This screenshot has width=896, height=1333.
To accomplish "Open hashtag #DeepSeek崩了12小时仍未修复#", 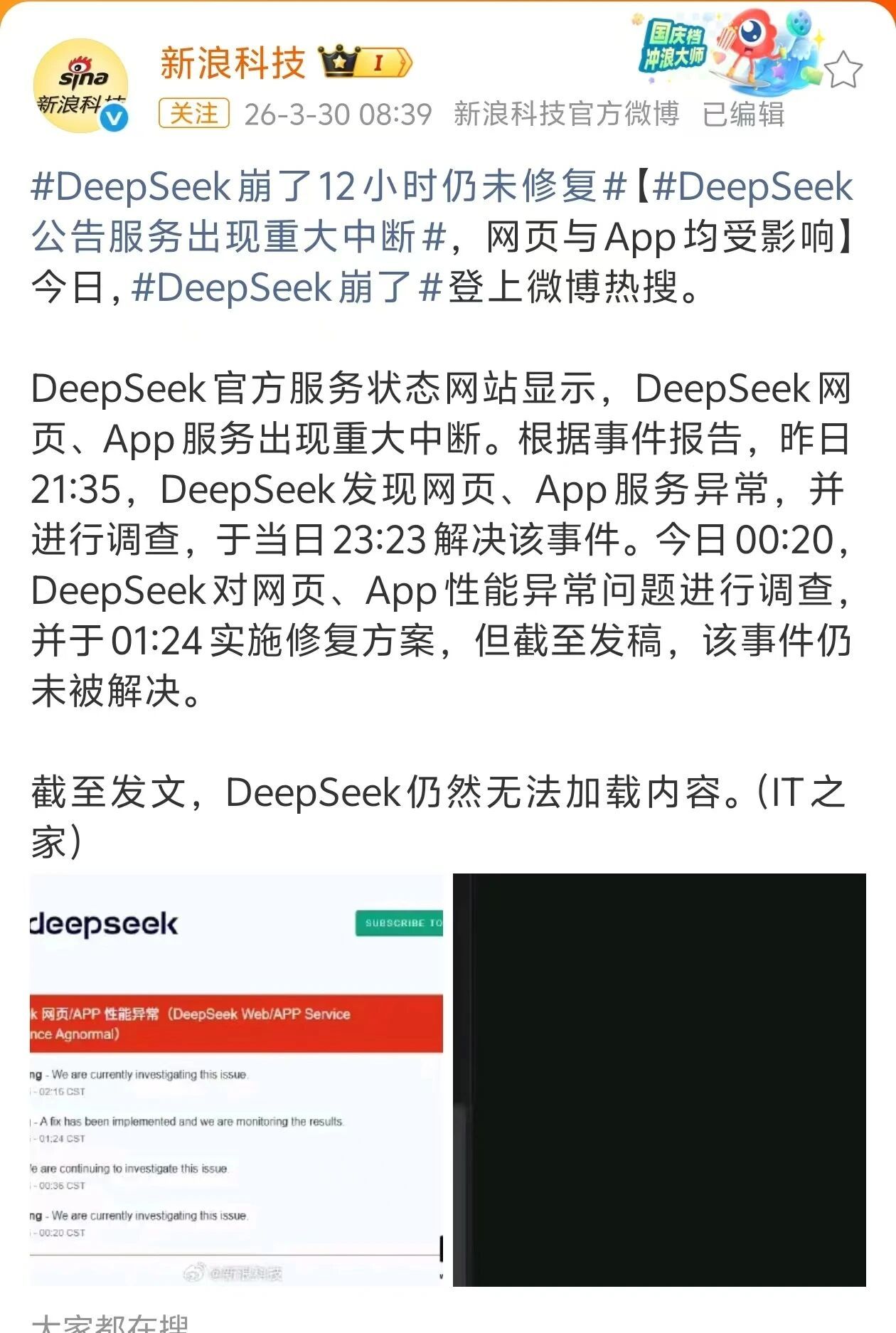I will pyautogui.click(x=327, y=188).
